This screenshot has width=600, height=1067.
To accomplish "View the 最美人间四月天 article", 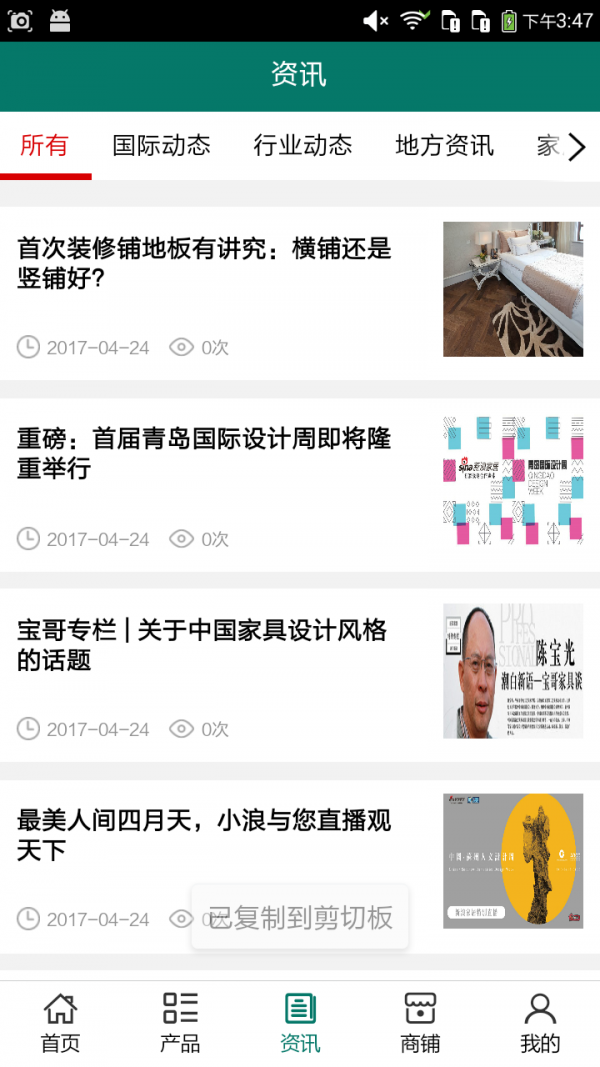I will 204,836.
